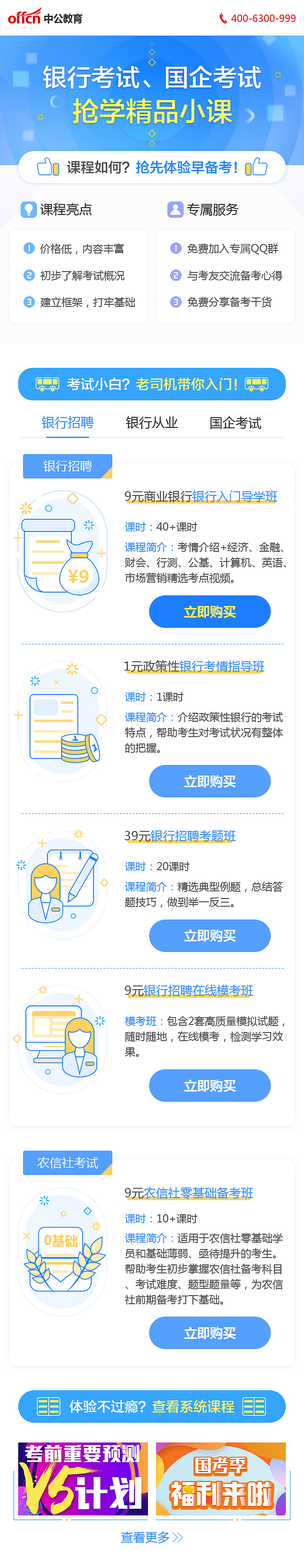304x1568 pixels.
Task: Open the 银行入门导学班 course link
Action: pyautogui.click(x=235, y=496)
